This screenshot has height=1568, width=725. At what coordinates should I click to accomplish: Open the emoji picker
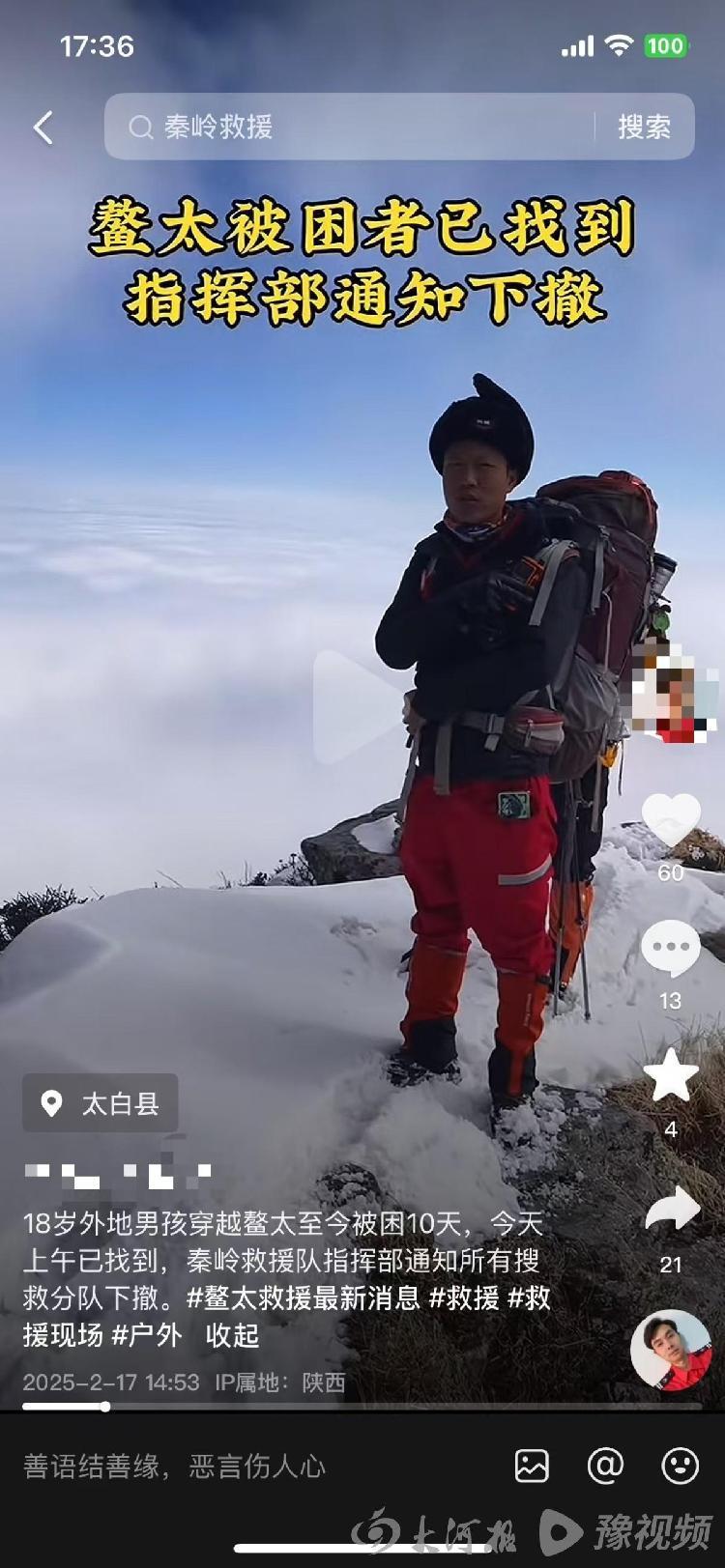(x=680, y=1466)
